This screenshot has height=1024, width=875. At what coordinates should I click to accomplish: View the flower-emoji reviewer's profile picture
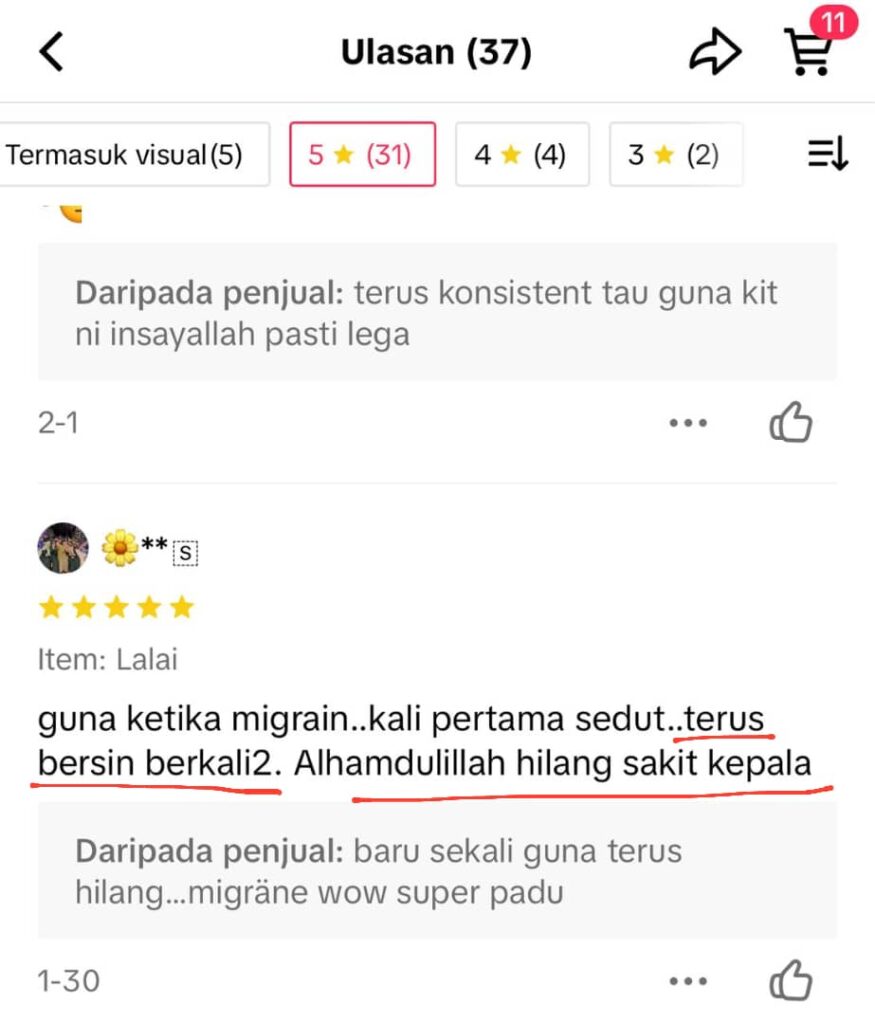point(63,548)
